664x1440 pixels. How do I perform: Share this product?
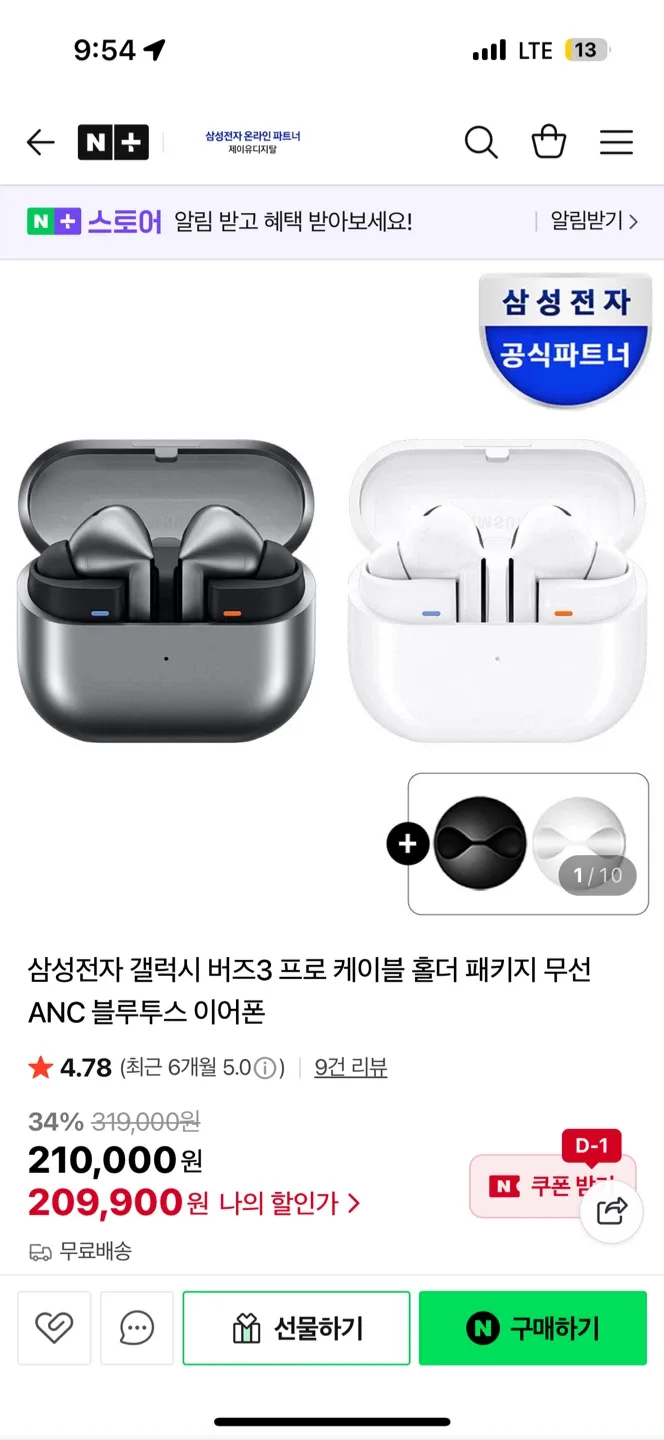tap(611, 1211)
